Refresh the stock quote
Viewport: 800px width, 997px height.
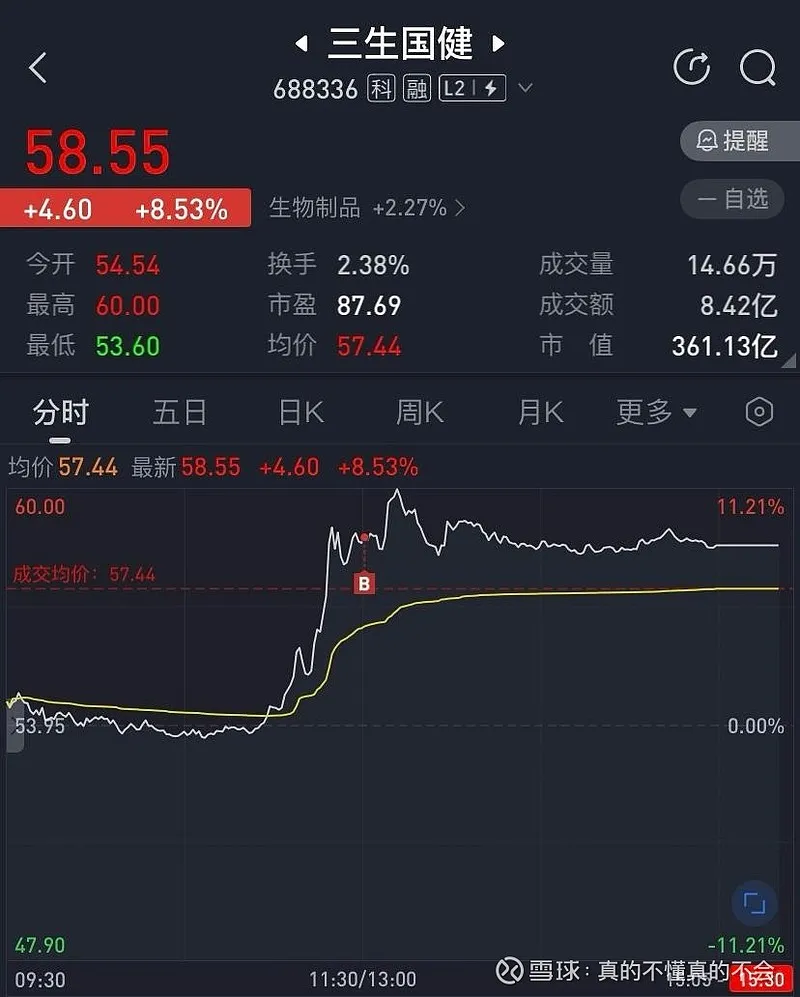pos(691,68)
